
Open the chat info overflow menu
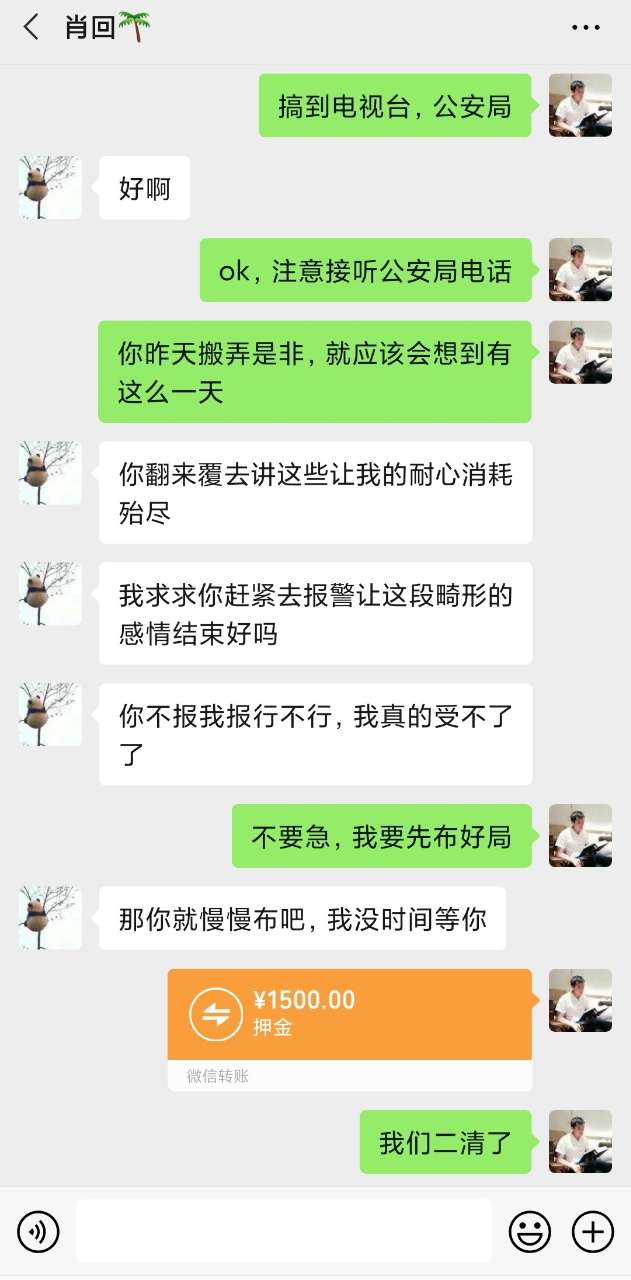[x=586, y=27]
